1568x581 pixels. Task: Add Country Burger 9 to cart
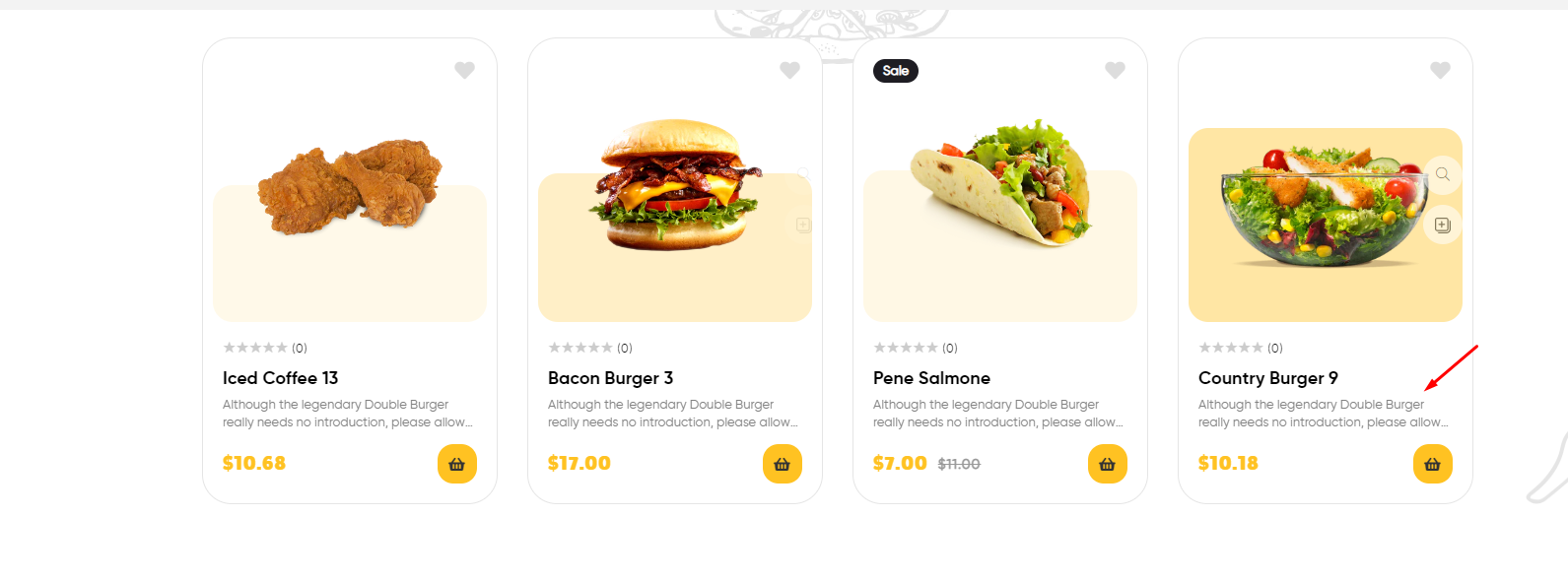coord(1432,464)
